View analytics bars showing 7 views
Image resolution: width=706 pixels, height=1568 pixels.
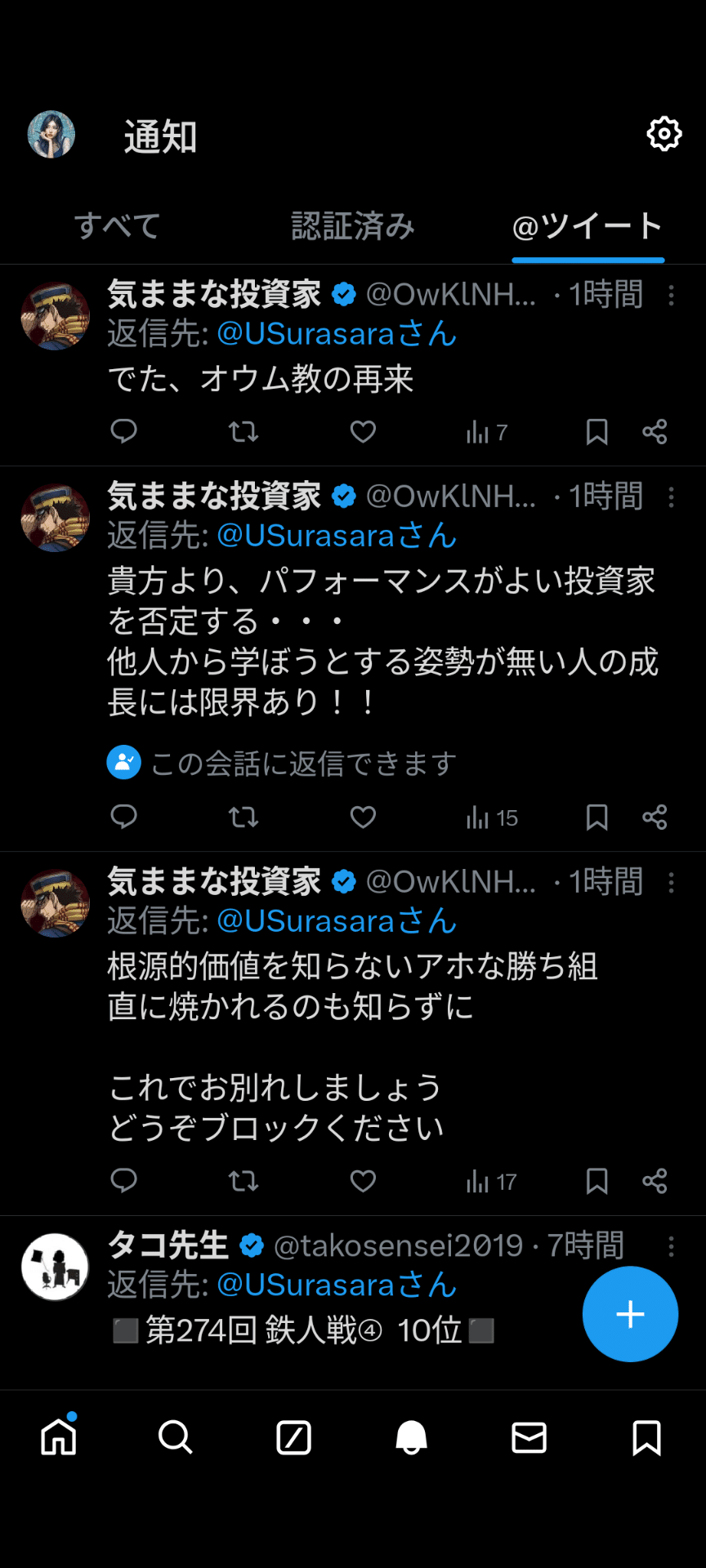(482, 432)
